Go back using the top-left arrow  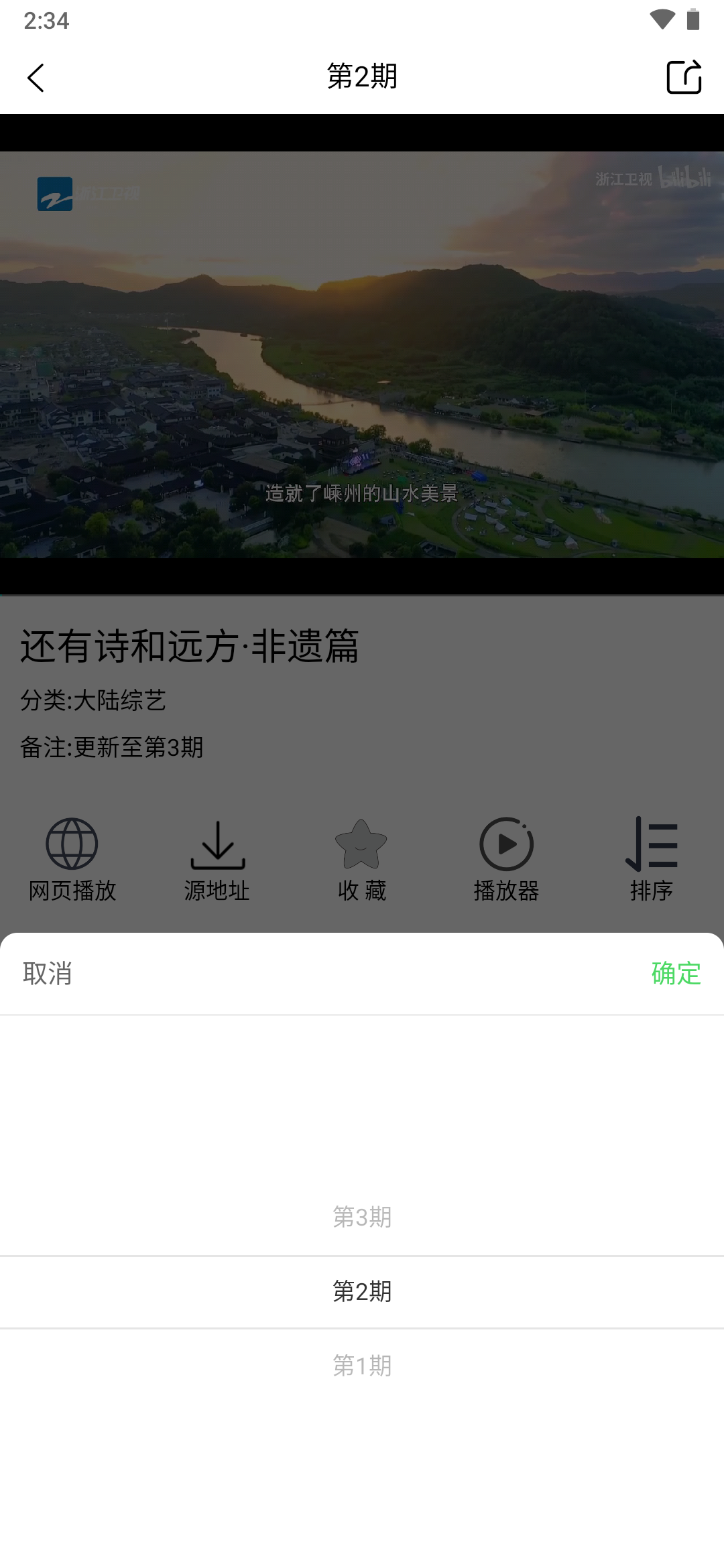36,78
